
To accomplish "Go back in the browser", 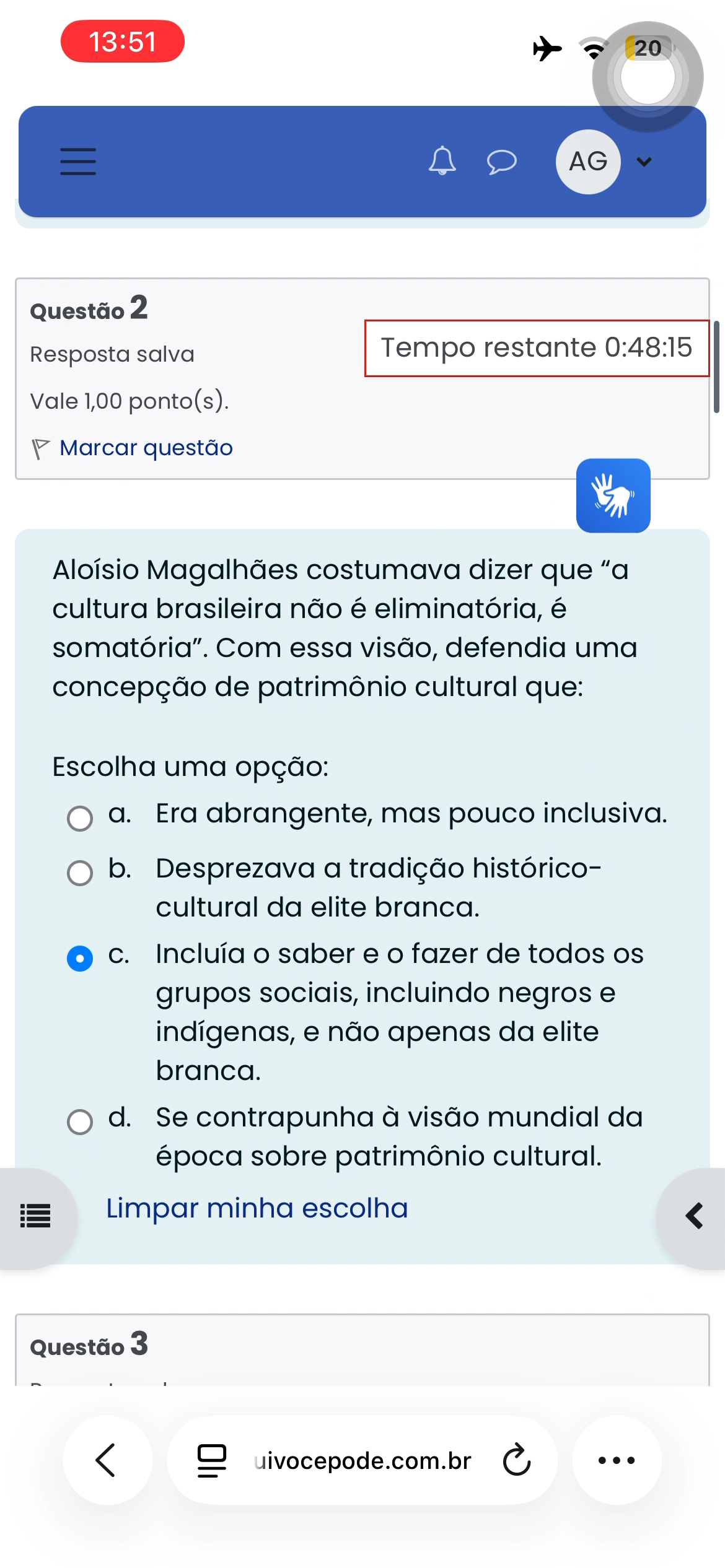I will point(107,1460).
